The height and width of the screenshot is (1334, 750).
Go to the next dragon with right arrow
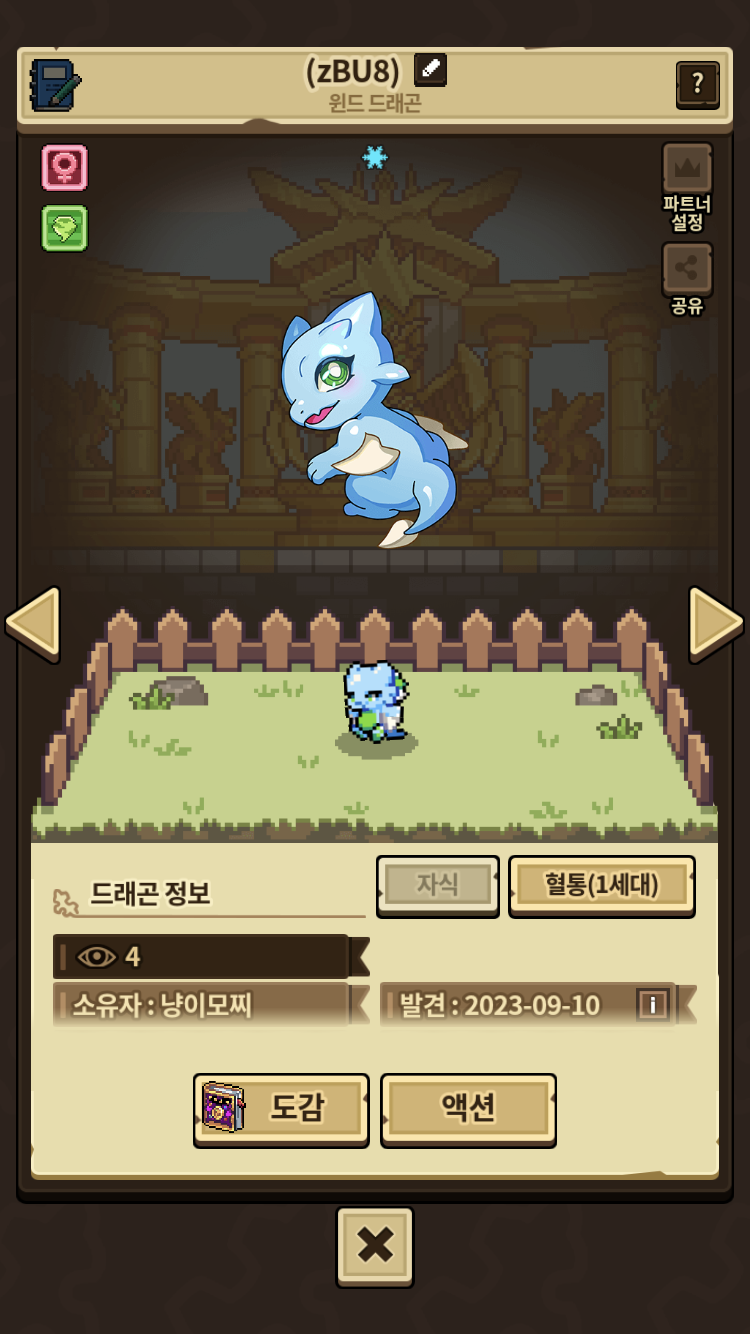tap(716, 622)
